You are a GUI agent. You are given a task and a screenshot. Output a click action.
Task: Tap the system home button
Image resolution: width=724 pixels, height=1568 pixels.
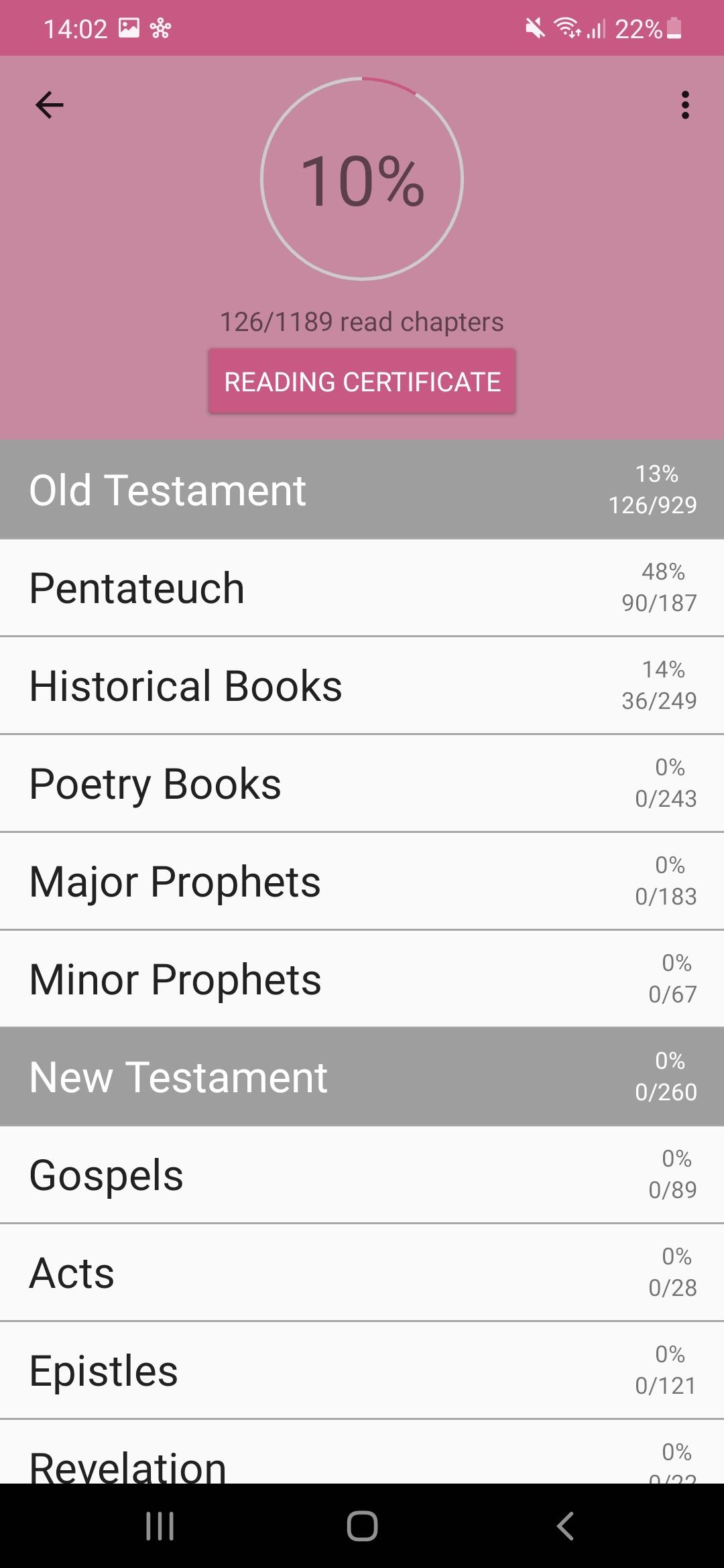click(362, 1526)
